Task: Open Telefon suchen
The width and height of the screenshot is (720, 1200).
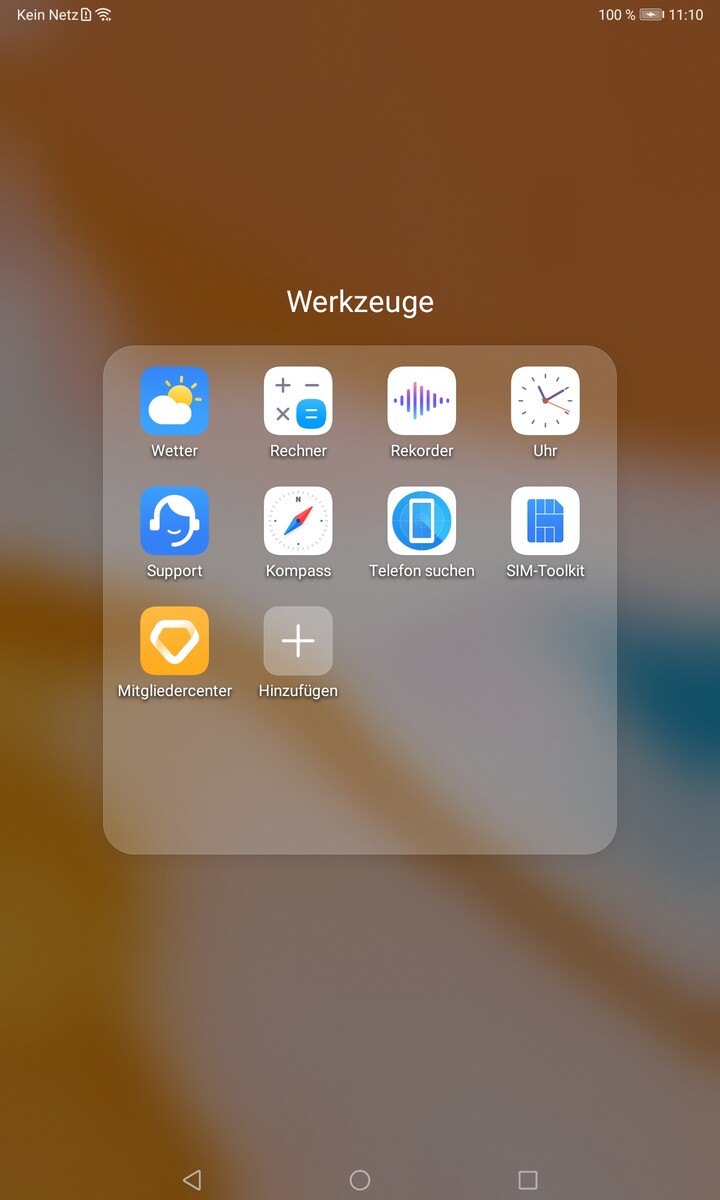Action: pos(422,521)
